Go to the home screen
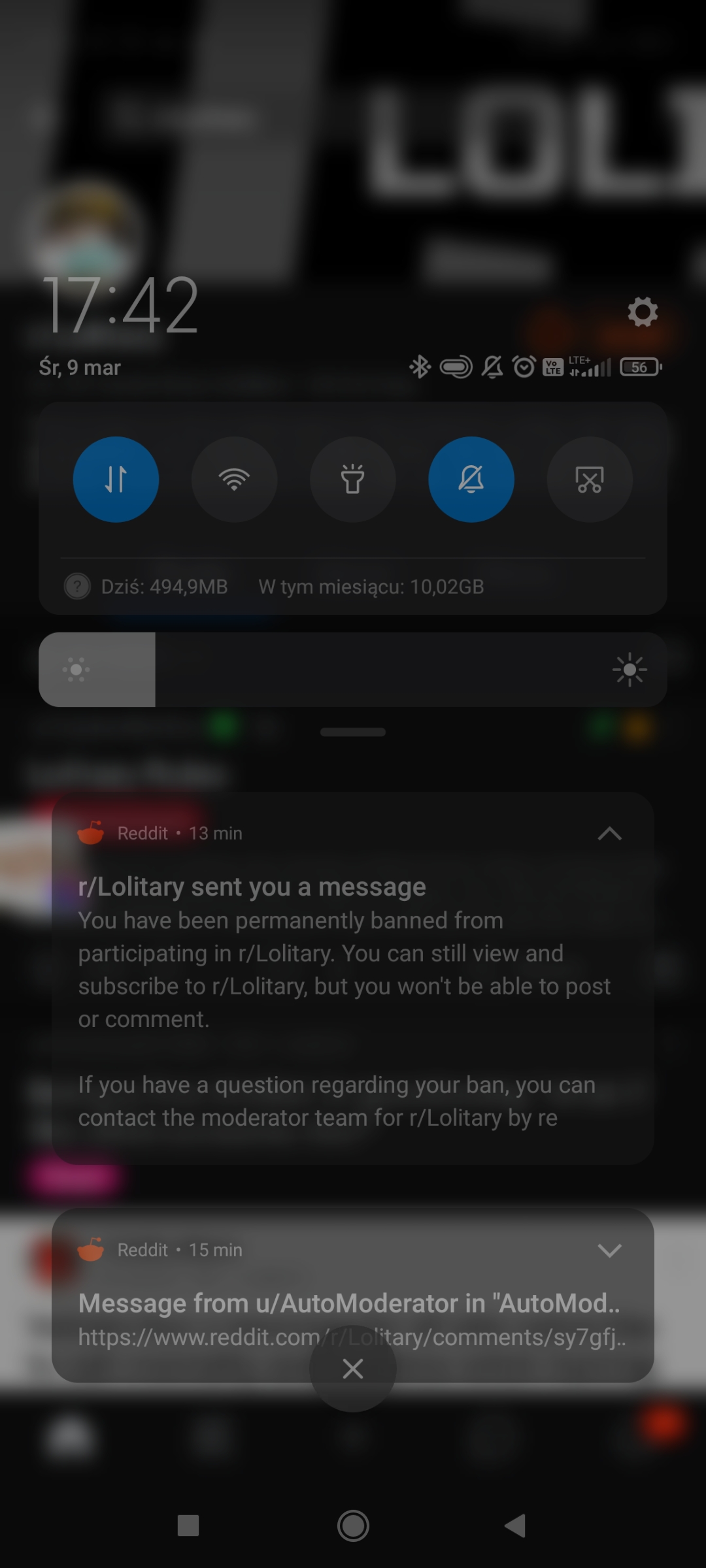Image resolution: width=706 pixels, height=1568 pixels. point(353,1526)
